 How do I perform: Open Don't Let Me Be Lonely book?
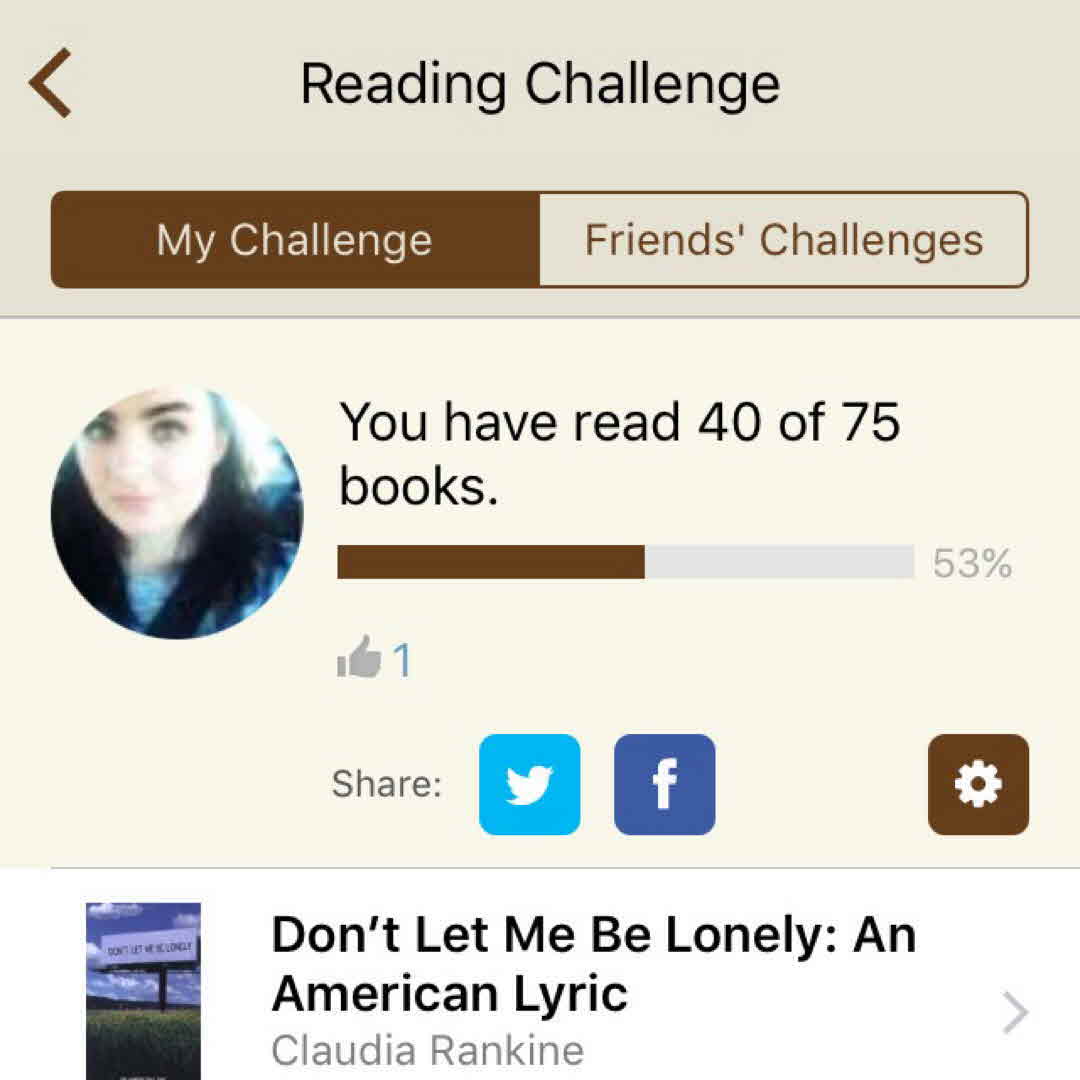592,990
